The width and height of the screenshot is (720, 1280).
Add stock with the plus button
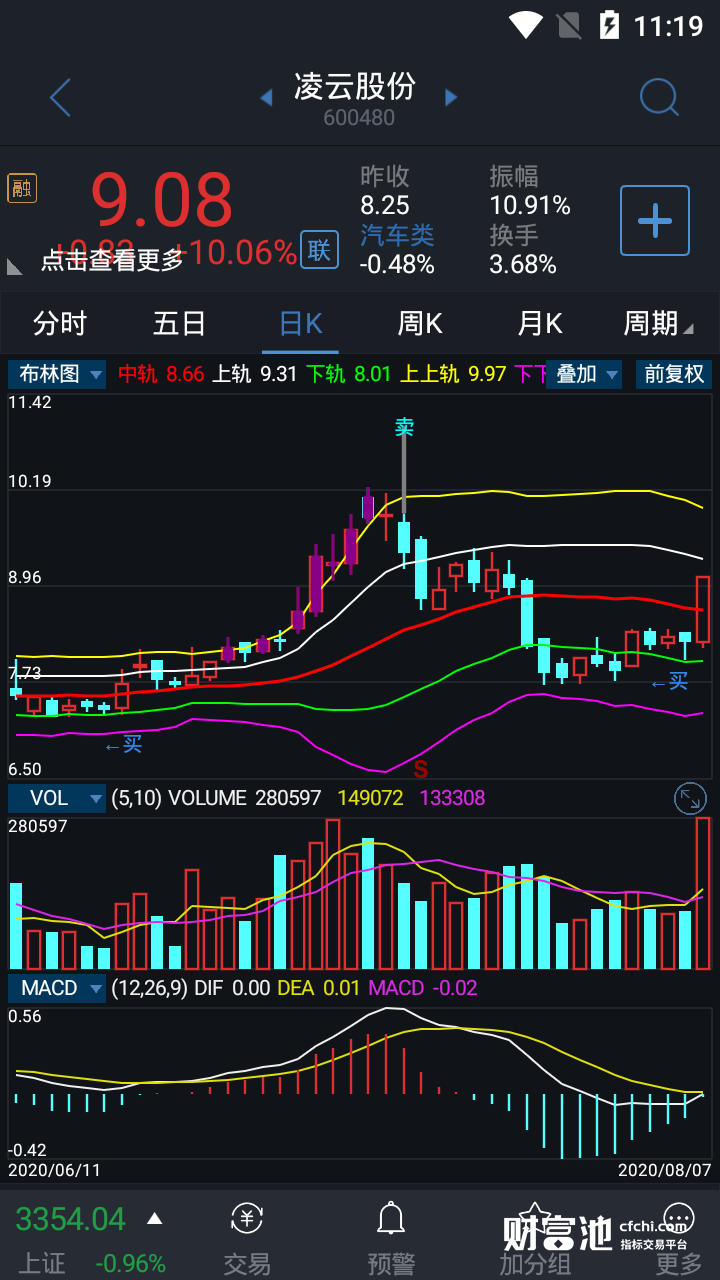[x=655, y=220]
